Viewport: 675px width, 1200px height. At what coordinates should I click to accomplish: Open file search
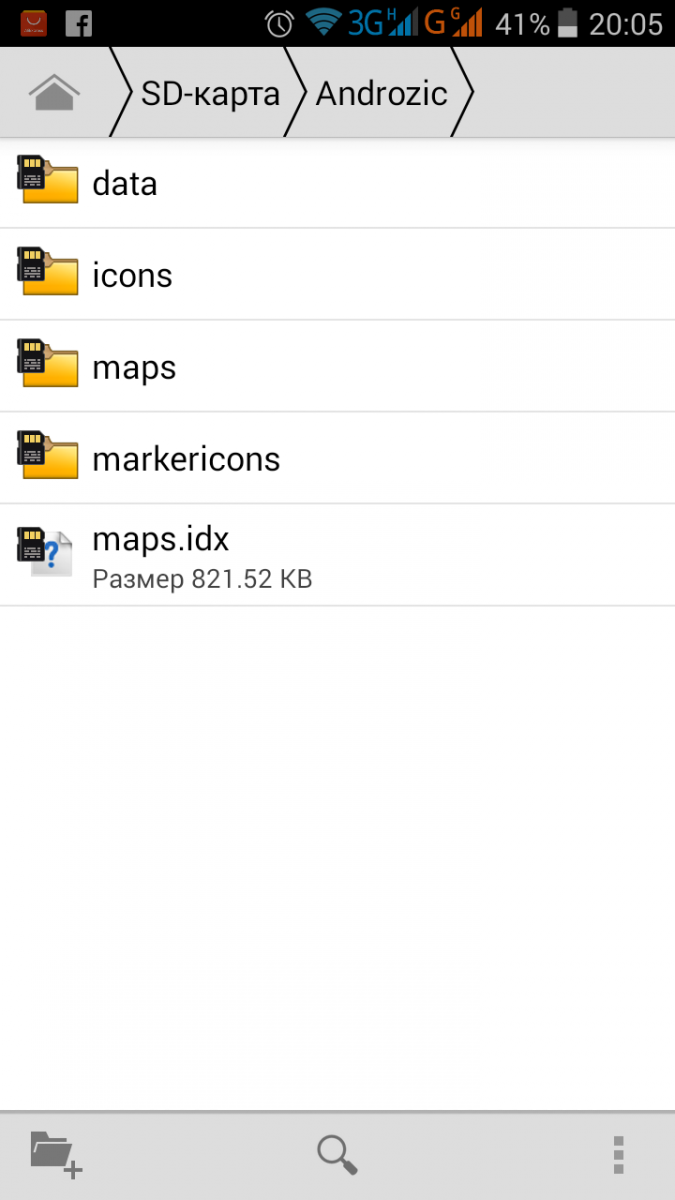point(337,1154)
